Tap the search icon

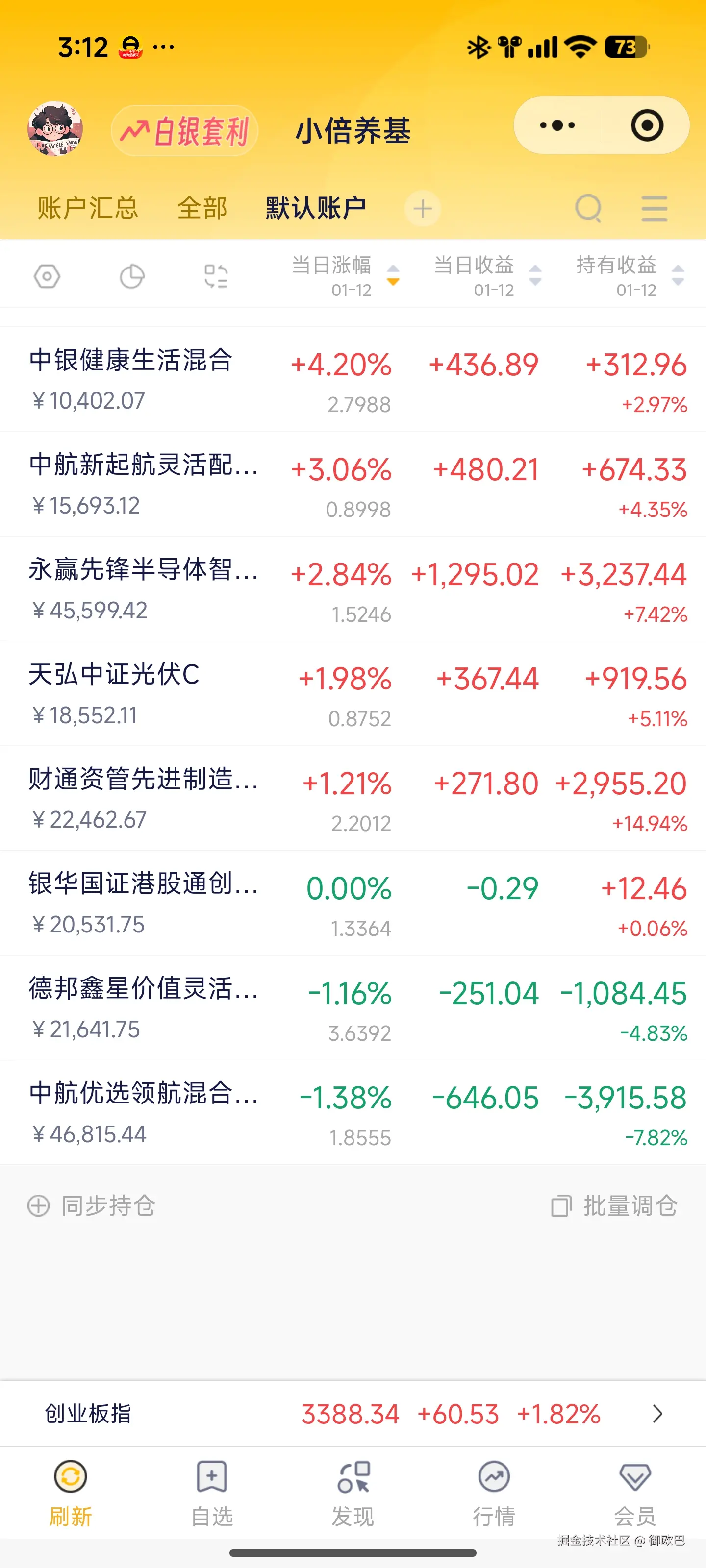587,208
